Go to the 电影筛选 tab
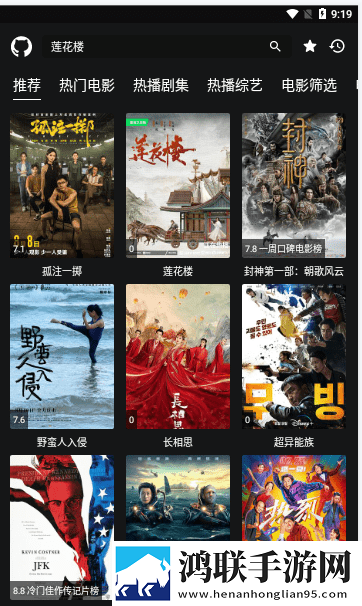Image resolution: width=362 pixels, height=606 pixels. 309,85
